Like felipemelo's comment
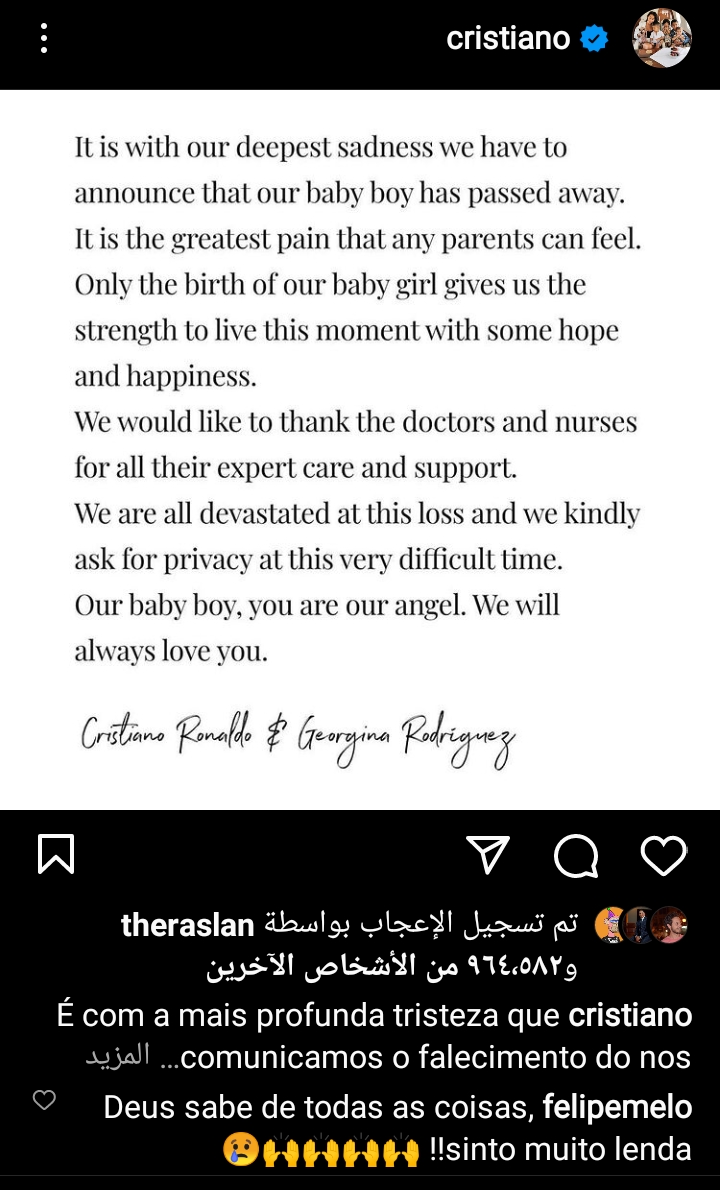 pyautogui.click(x=44, y=1101)
